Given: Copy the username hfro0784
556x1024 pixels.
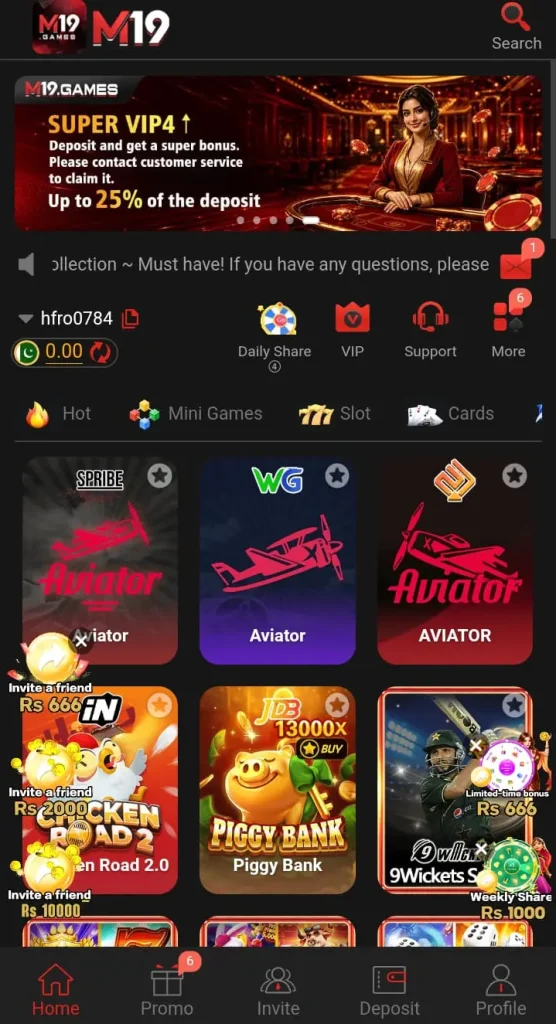Looking at the screenshot, I should pyautogui.click(x=131, y=319).
